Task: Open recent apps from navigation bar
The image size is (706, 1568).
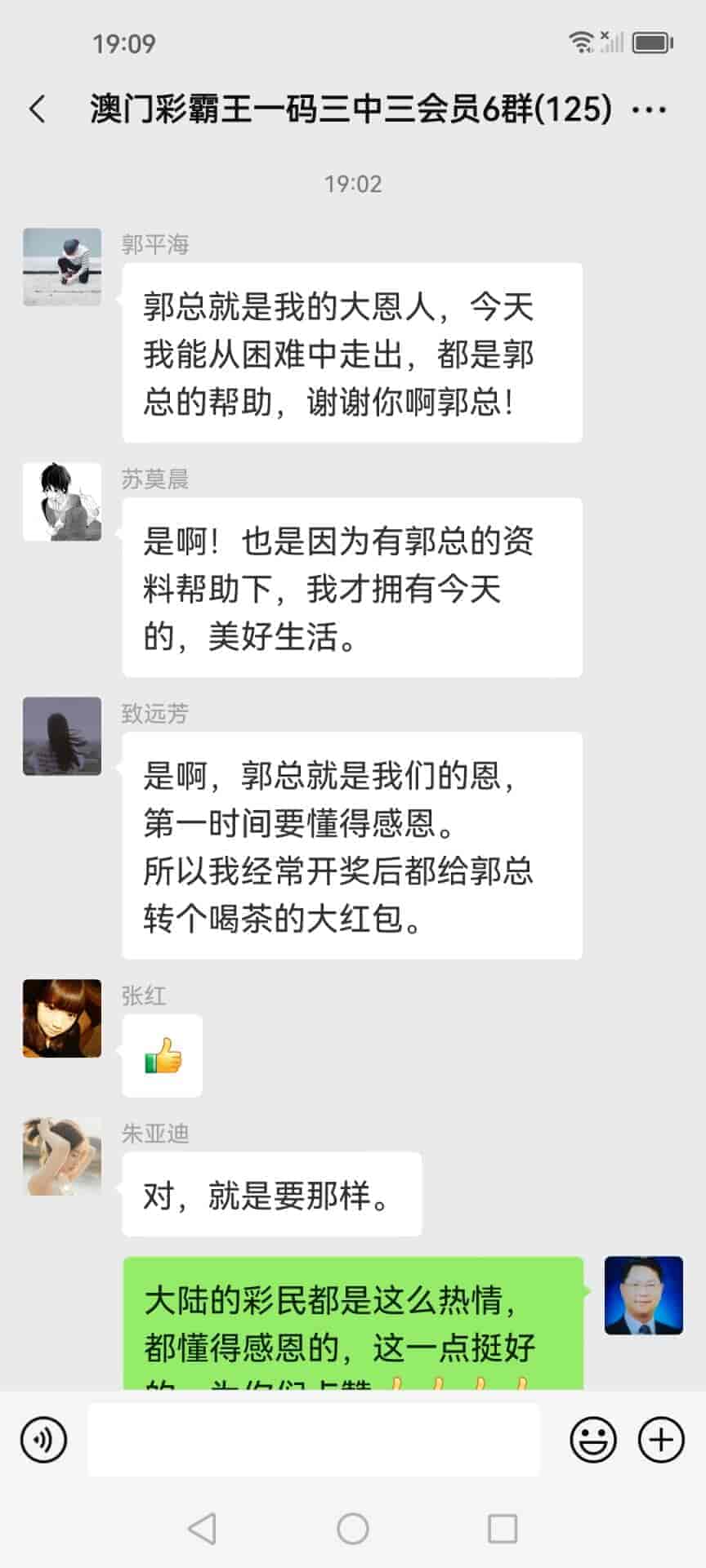Action: coord(502,1528)
